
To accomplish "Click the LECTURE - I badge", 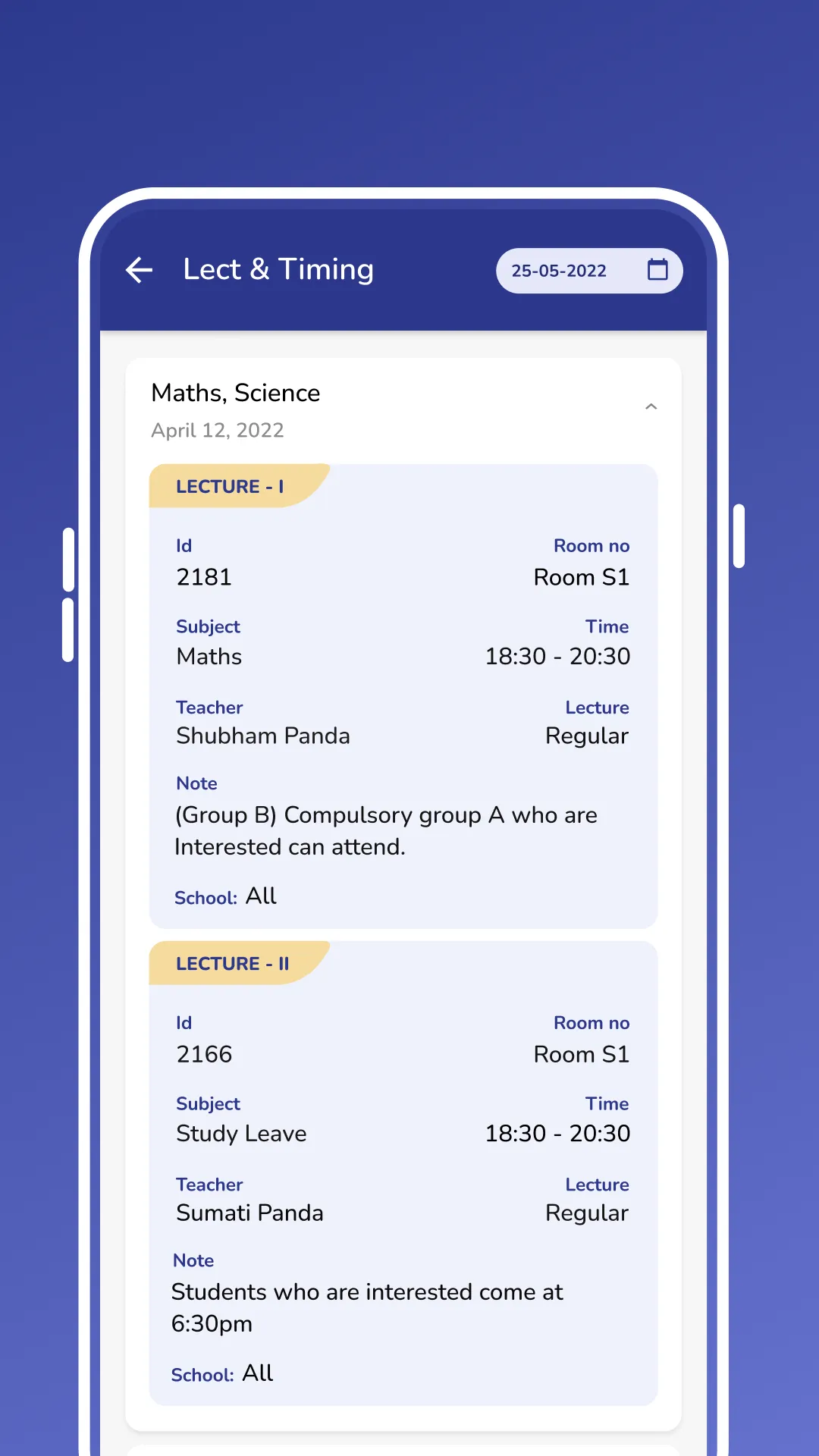I will coord(230,486).
